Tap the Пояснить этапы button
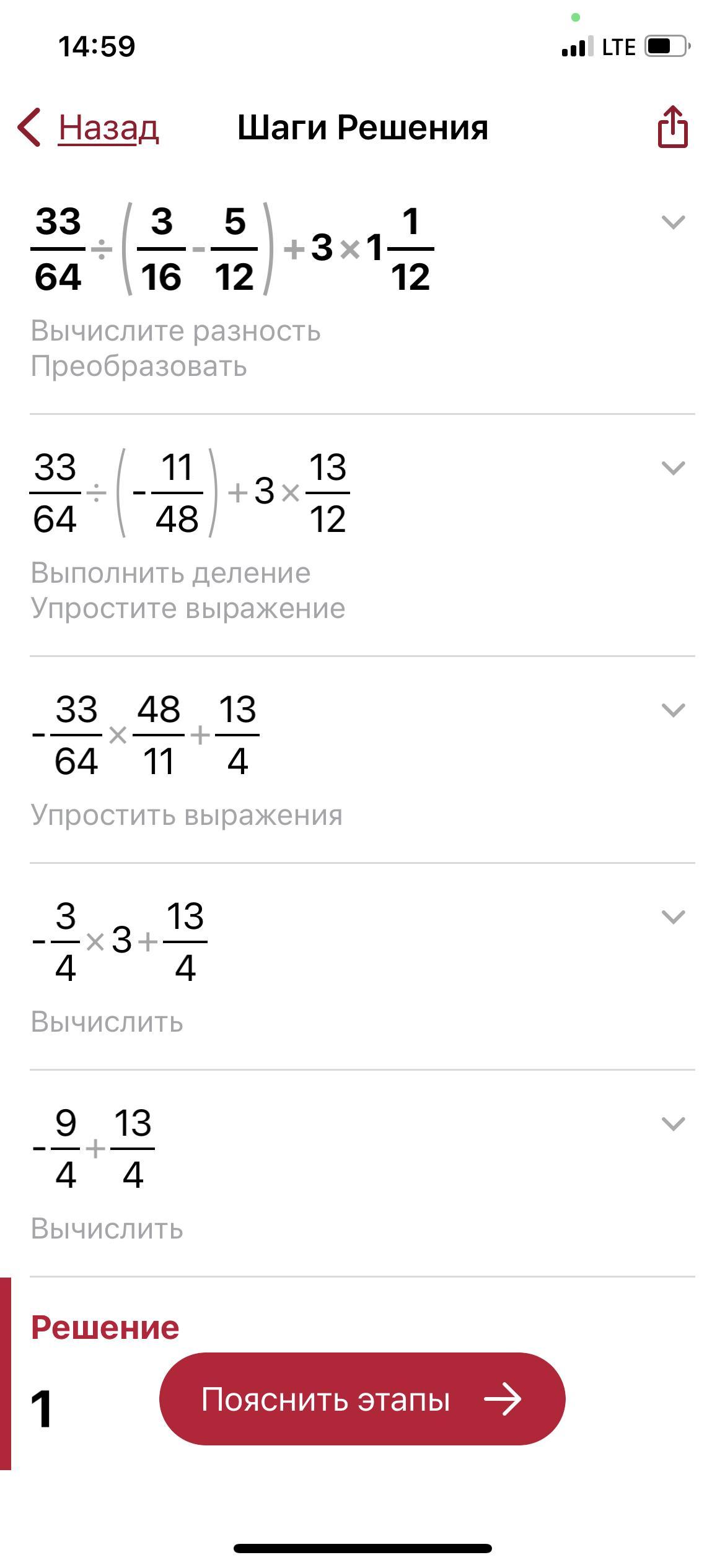Viewport: 725px width, 1568px height. click(362, 1400)
